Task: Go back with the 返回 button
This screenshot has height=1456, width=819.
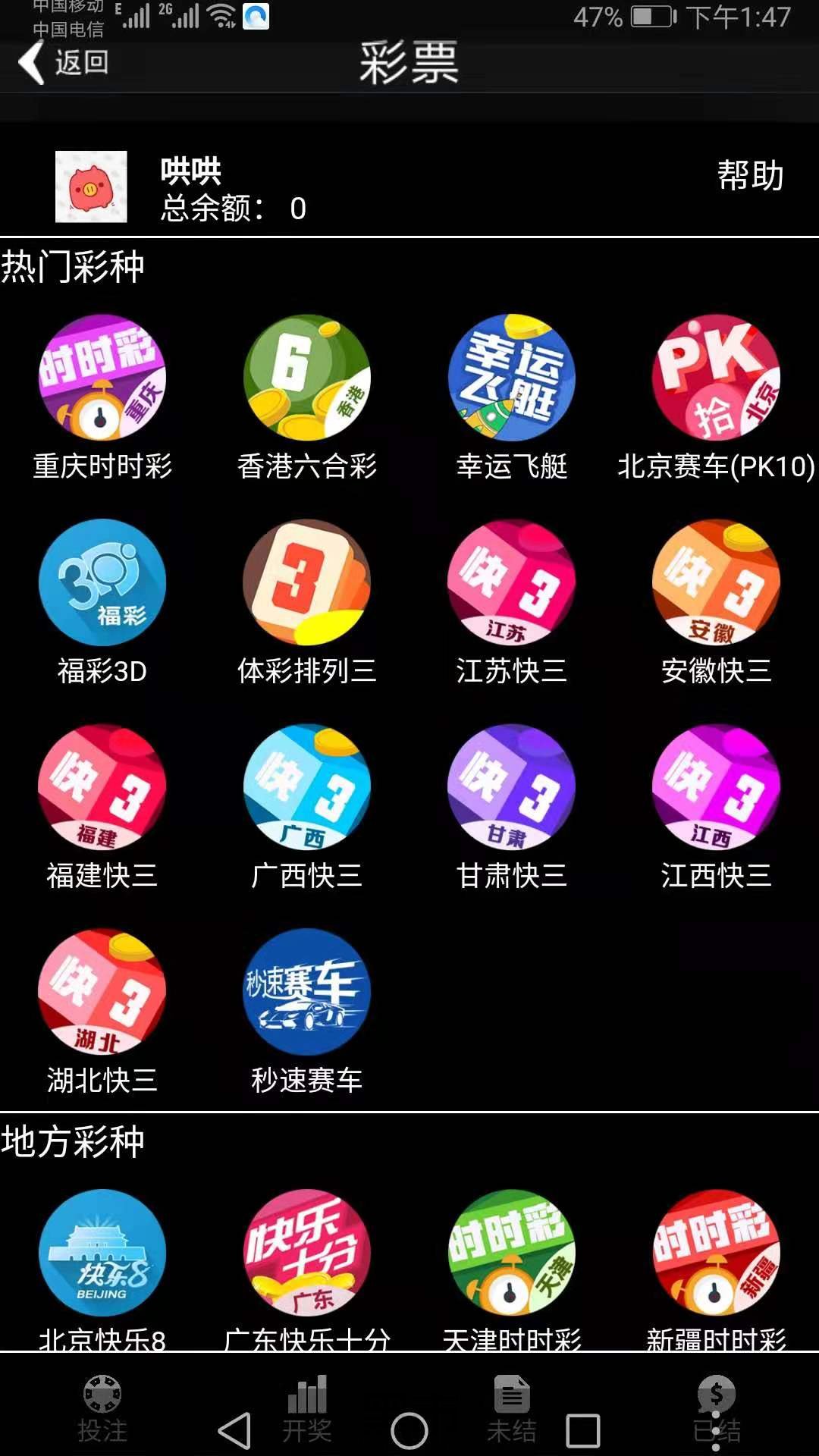Action: 64,62
